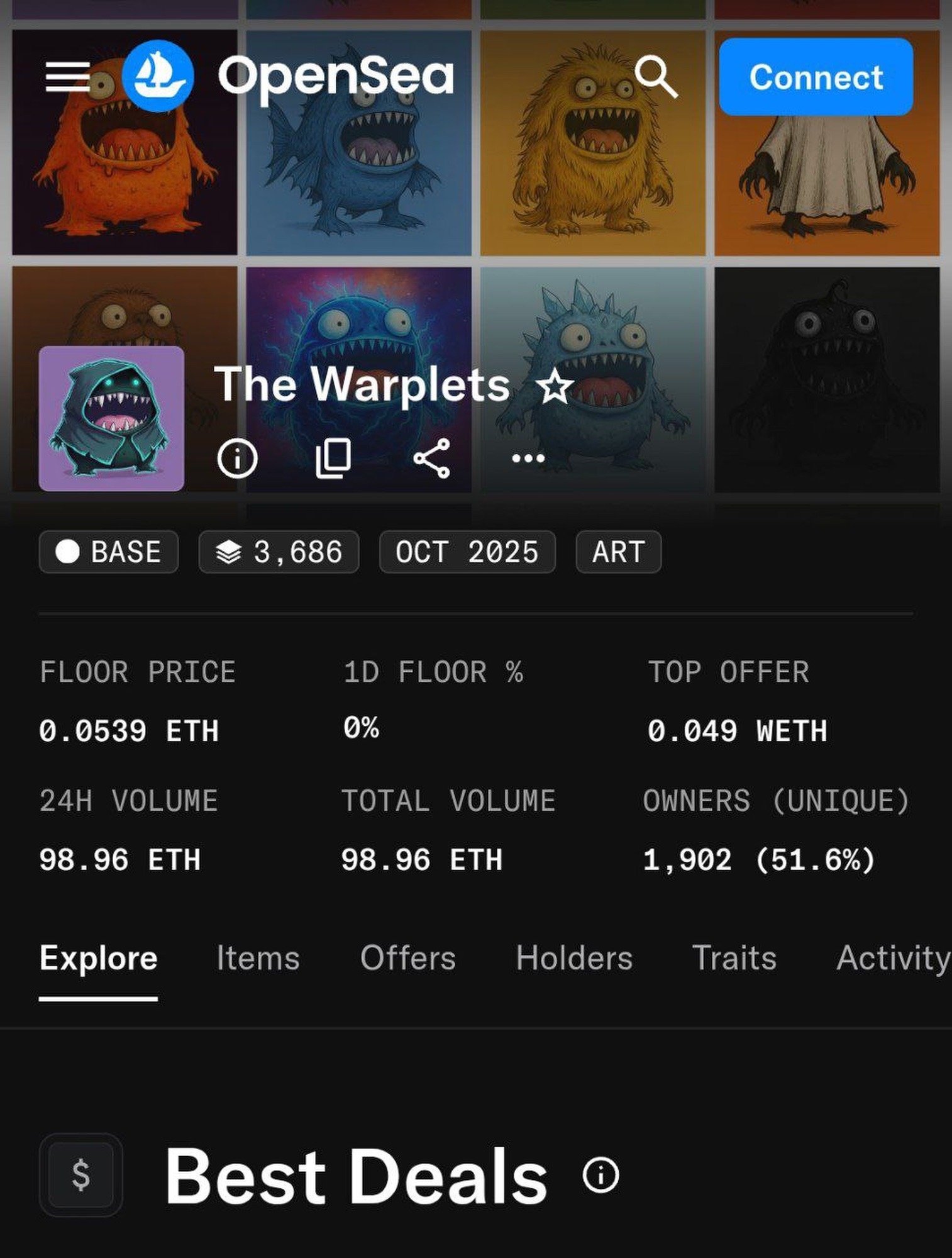Image resolution: width=952 pixels, height=1258 pixels.
Task: Open the Activity tab
Action: (892, 958)
